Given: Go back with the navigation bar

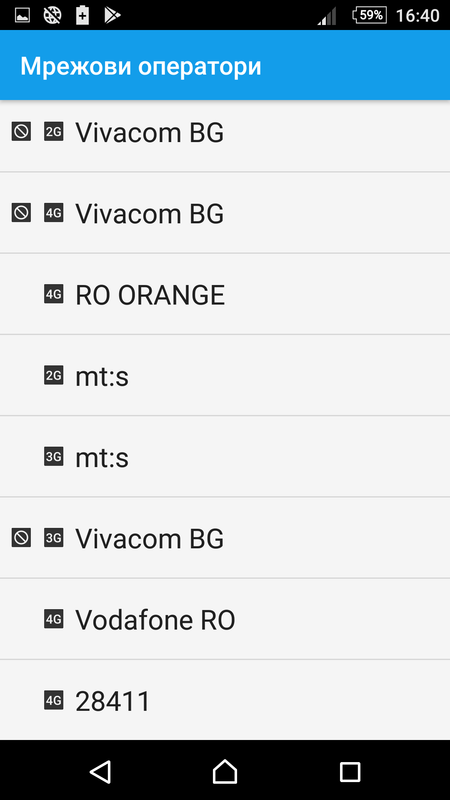Looking at the screenshot, I should (101, 771).
